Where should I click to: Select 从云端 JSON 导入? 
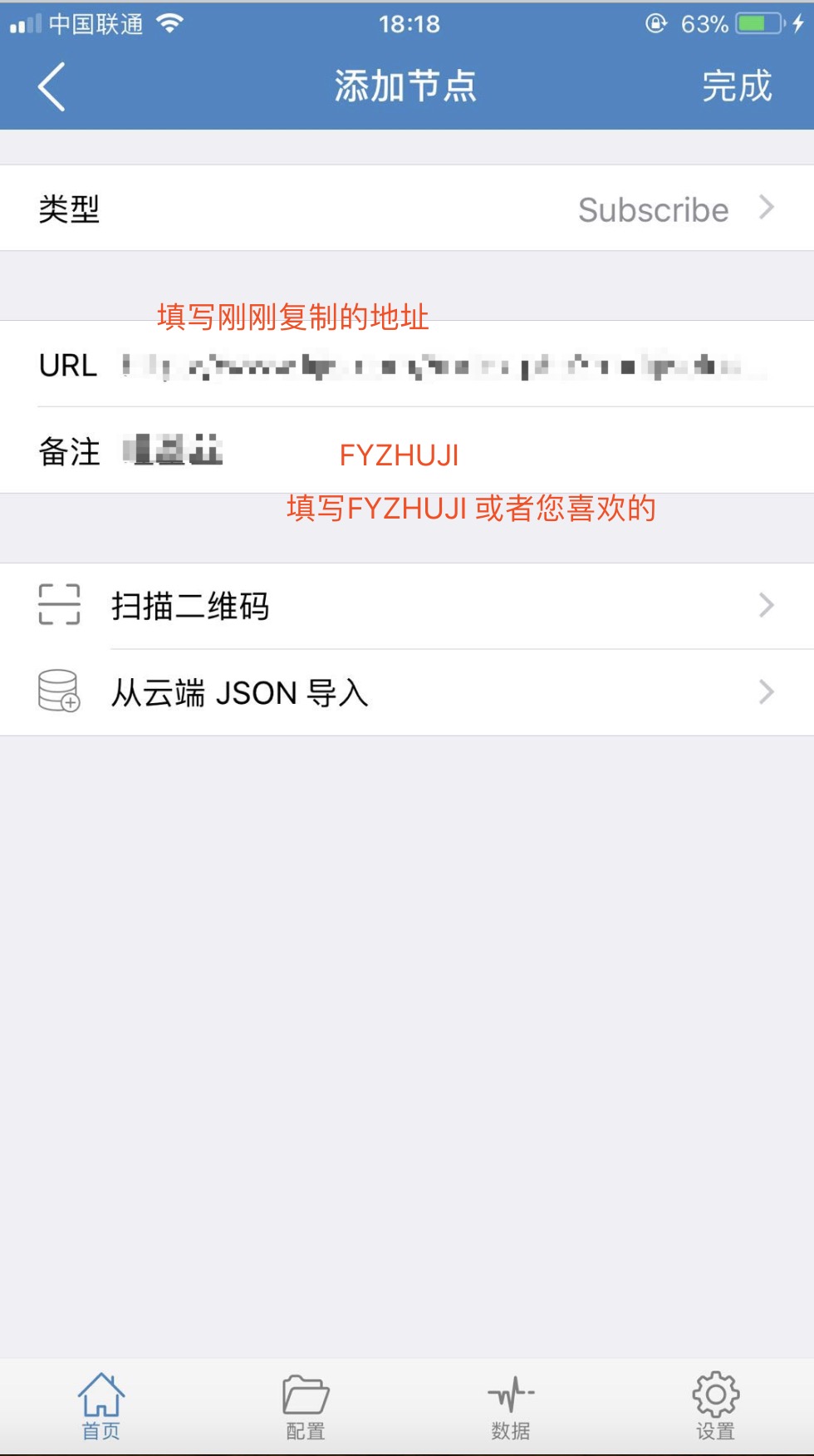tap(407, 692)
